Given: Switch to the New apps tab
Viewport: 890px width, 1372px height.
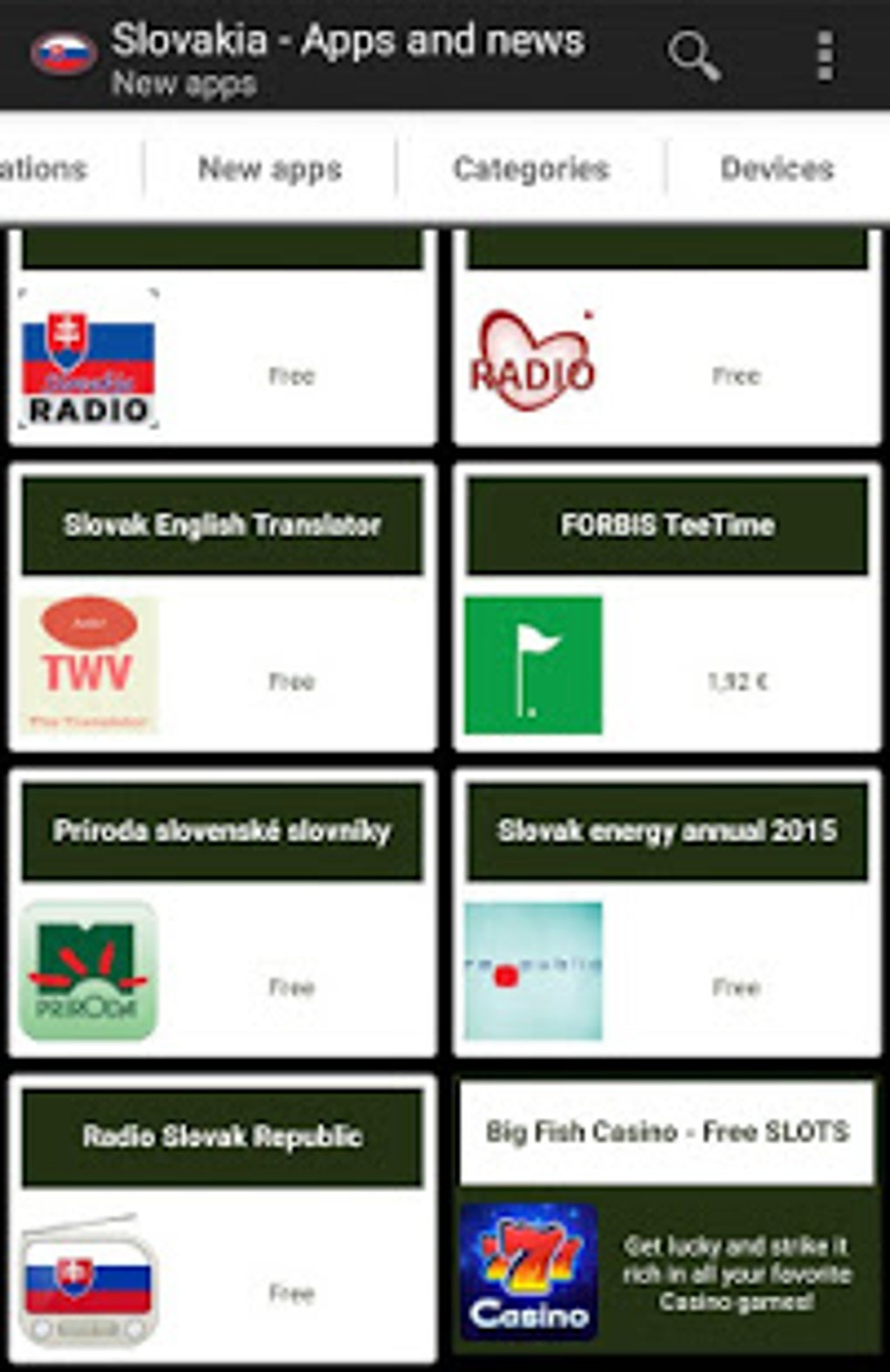Looking at the screenshot, I should tap(270, 168).
